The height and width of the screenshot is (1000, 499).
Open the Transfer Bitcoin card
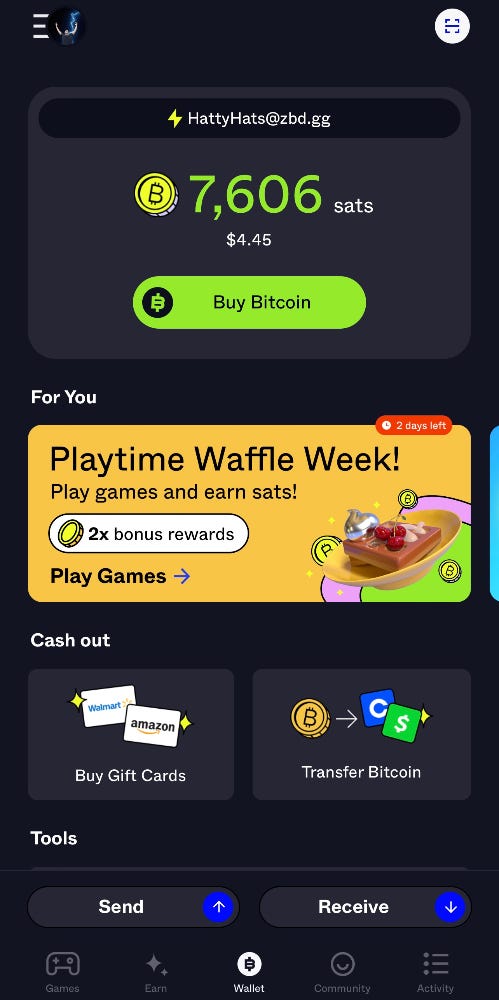[x=362, y=734]
